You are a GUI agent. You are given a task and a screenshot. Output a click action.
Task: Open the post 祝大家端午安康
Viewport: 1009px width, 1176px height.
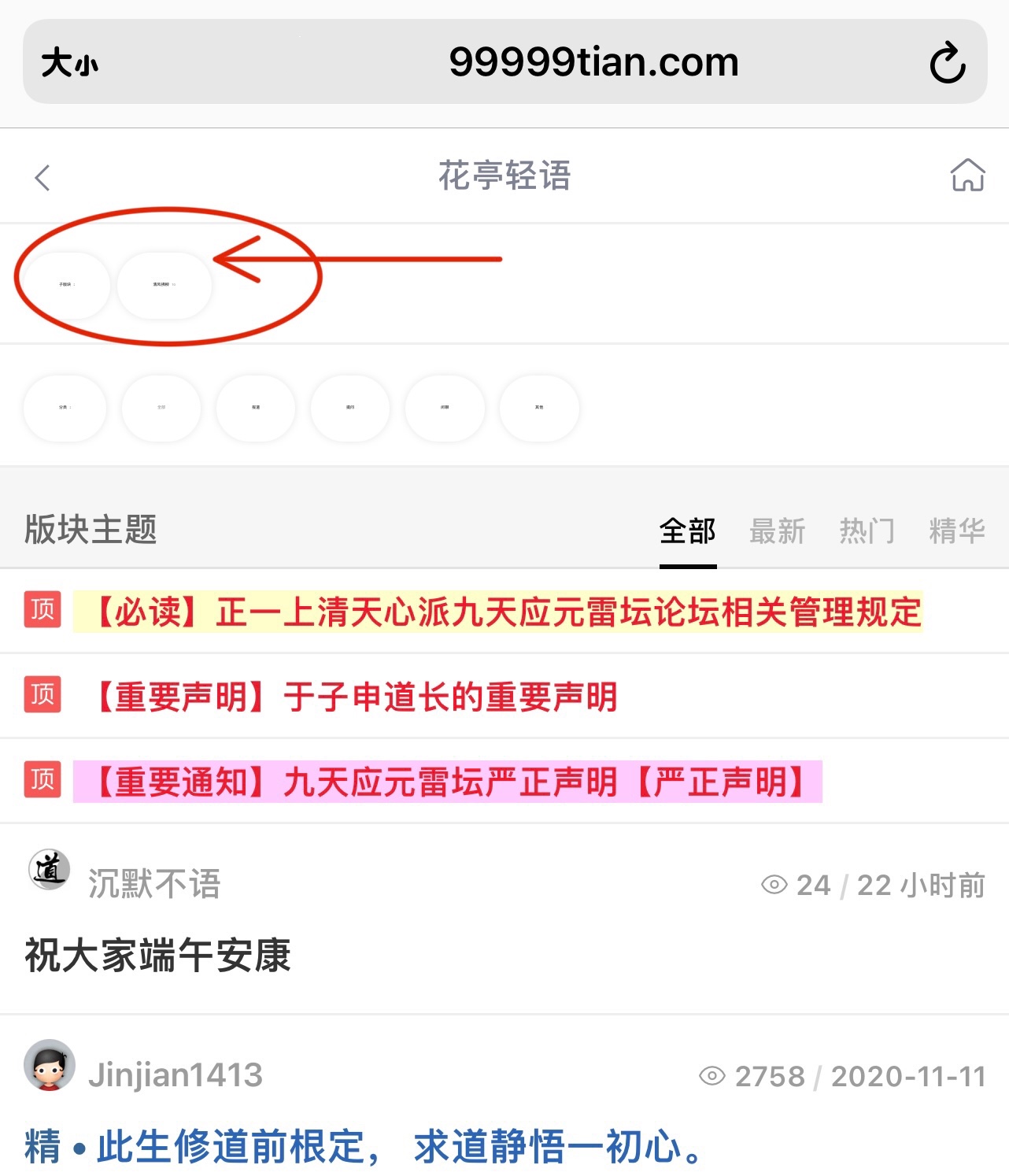click(x=157, y=956)
